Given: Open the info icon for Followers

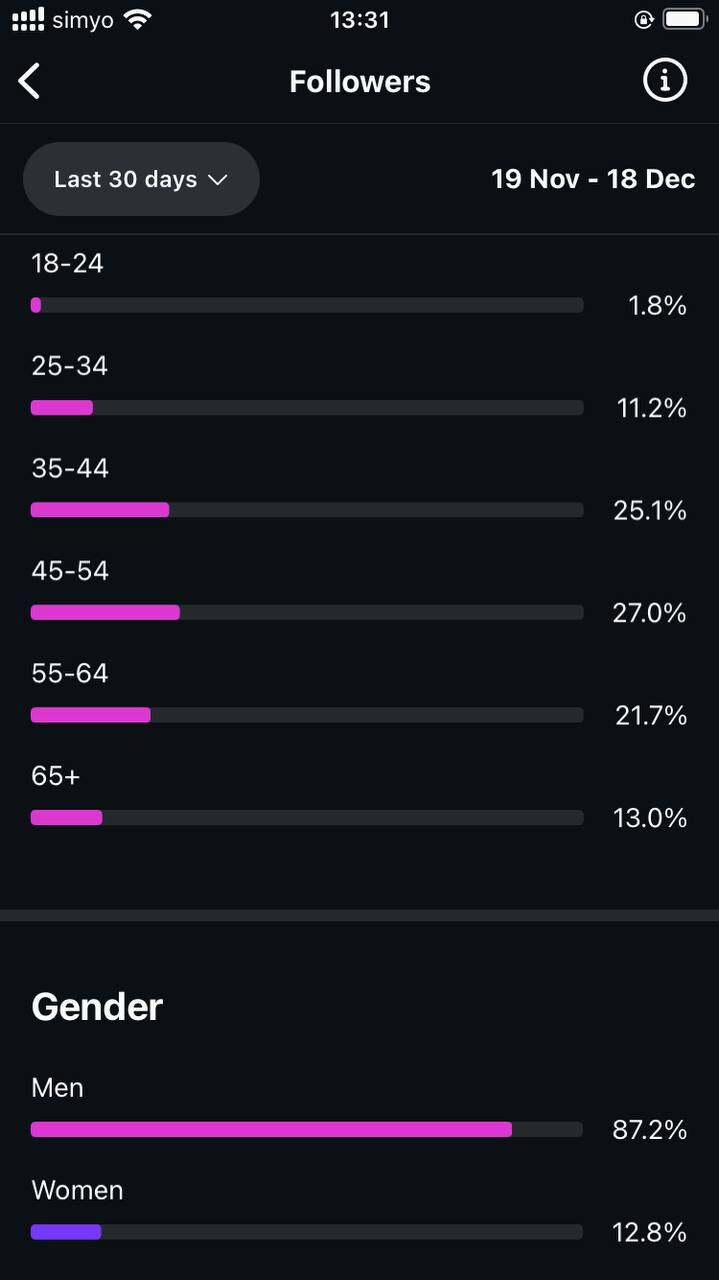Looking at the screenshot, I should point(665,80).
